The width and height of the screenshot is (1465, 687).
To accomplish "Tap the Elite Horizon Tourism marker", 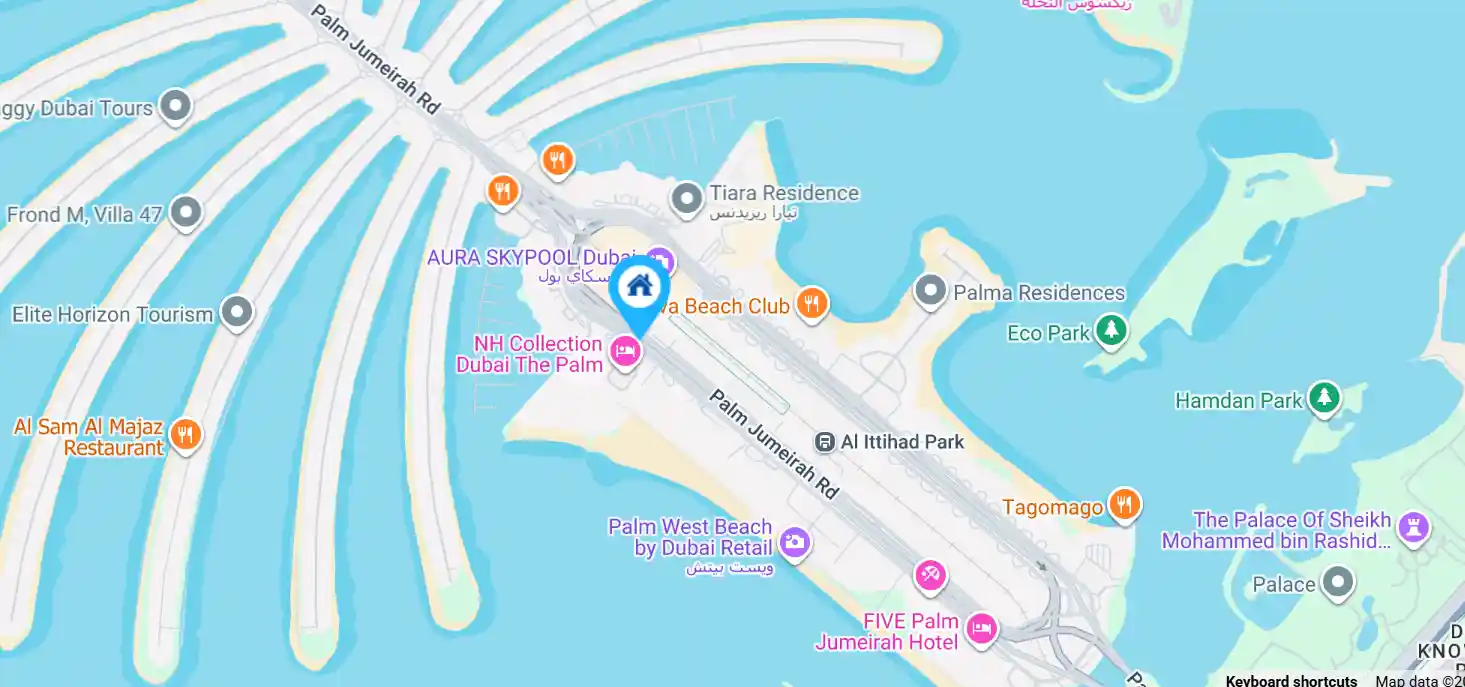I will click(x=237, y=312).
